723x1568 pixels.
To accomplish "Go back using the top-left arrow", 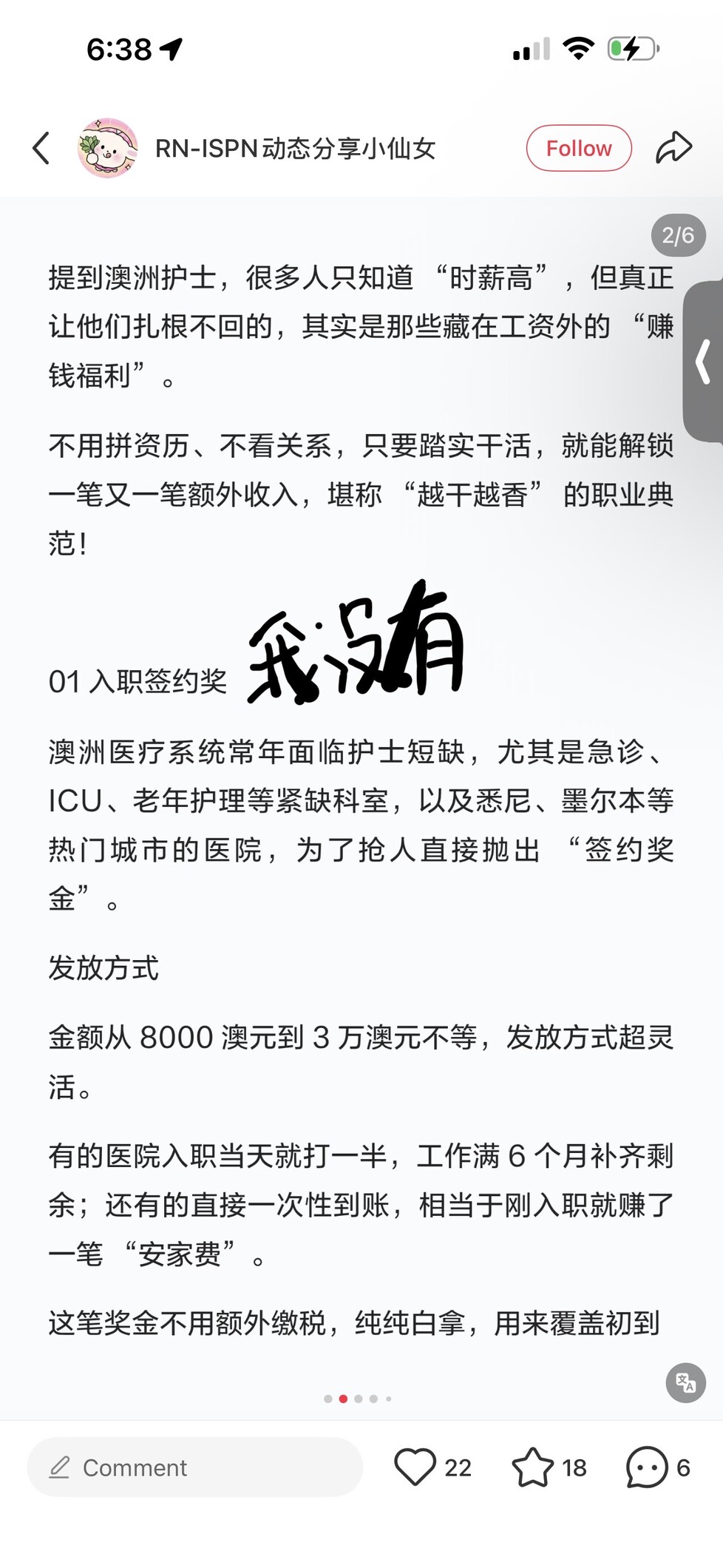I will [x=41, y=148].
